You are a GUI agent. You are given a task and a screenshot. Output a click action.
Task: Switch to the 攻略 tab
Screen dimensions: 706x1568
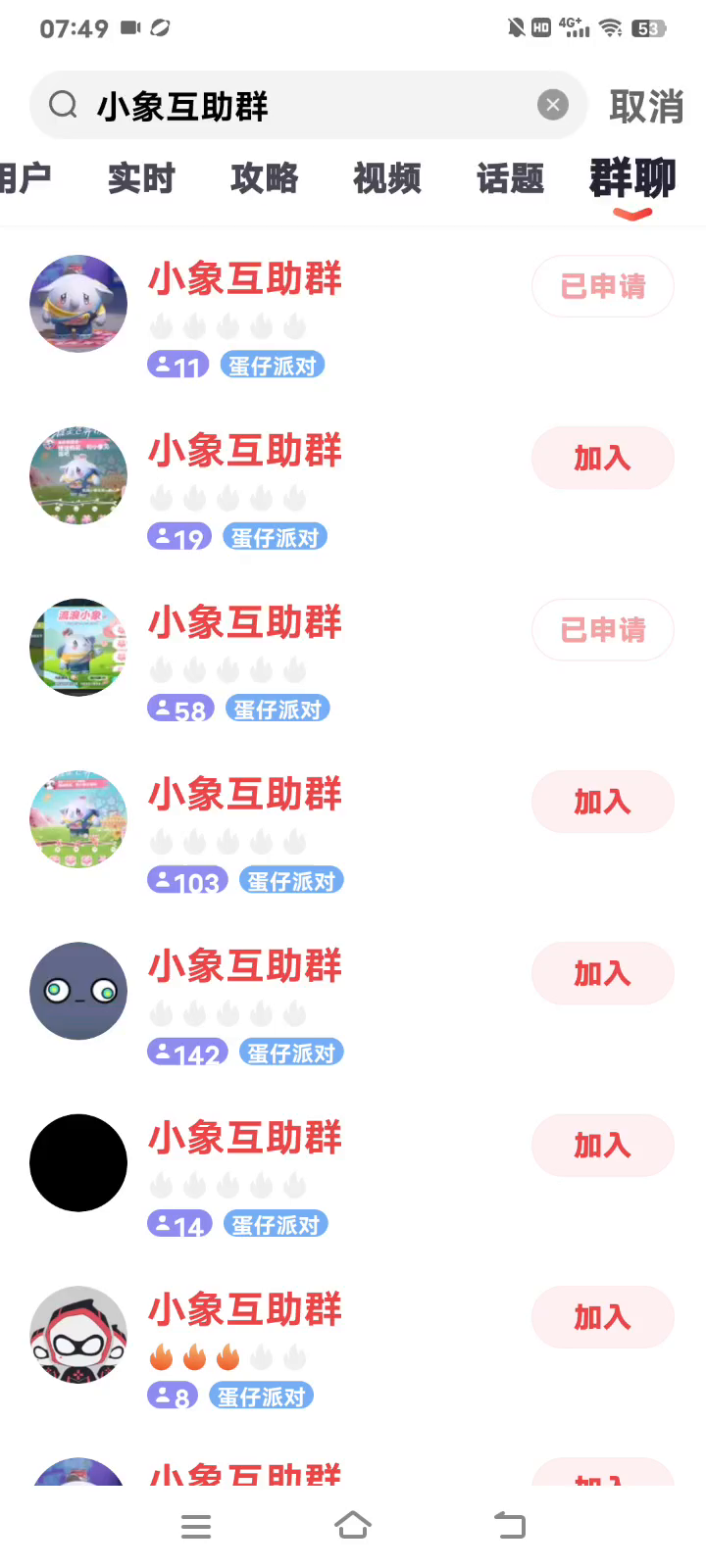coord(264,178)
